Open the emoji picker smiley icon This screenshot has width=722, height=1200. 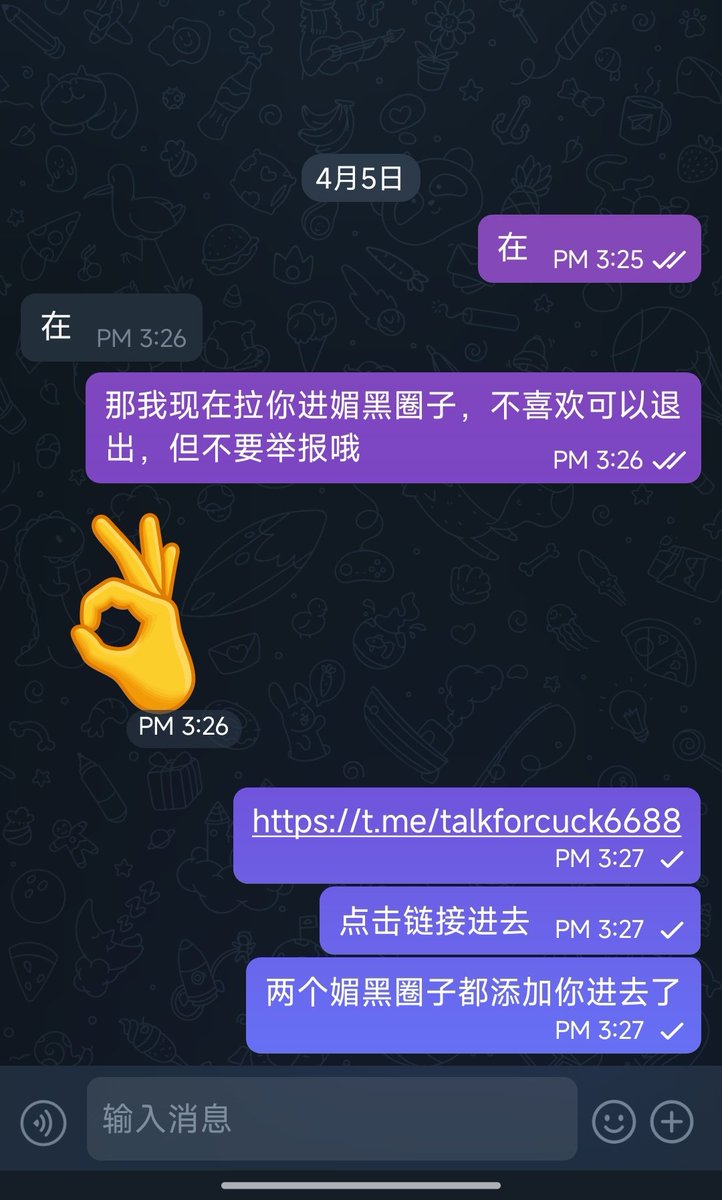coord(614,1122)
